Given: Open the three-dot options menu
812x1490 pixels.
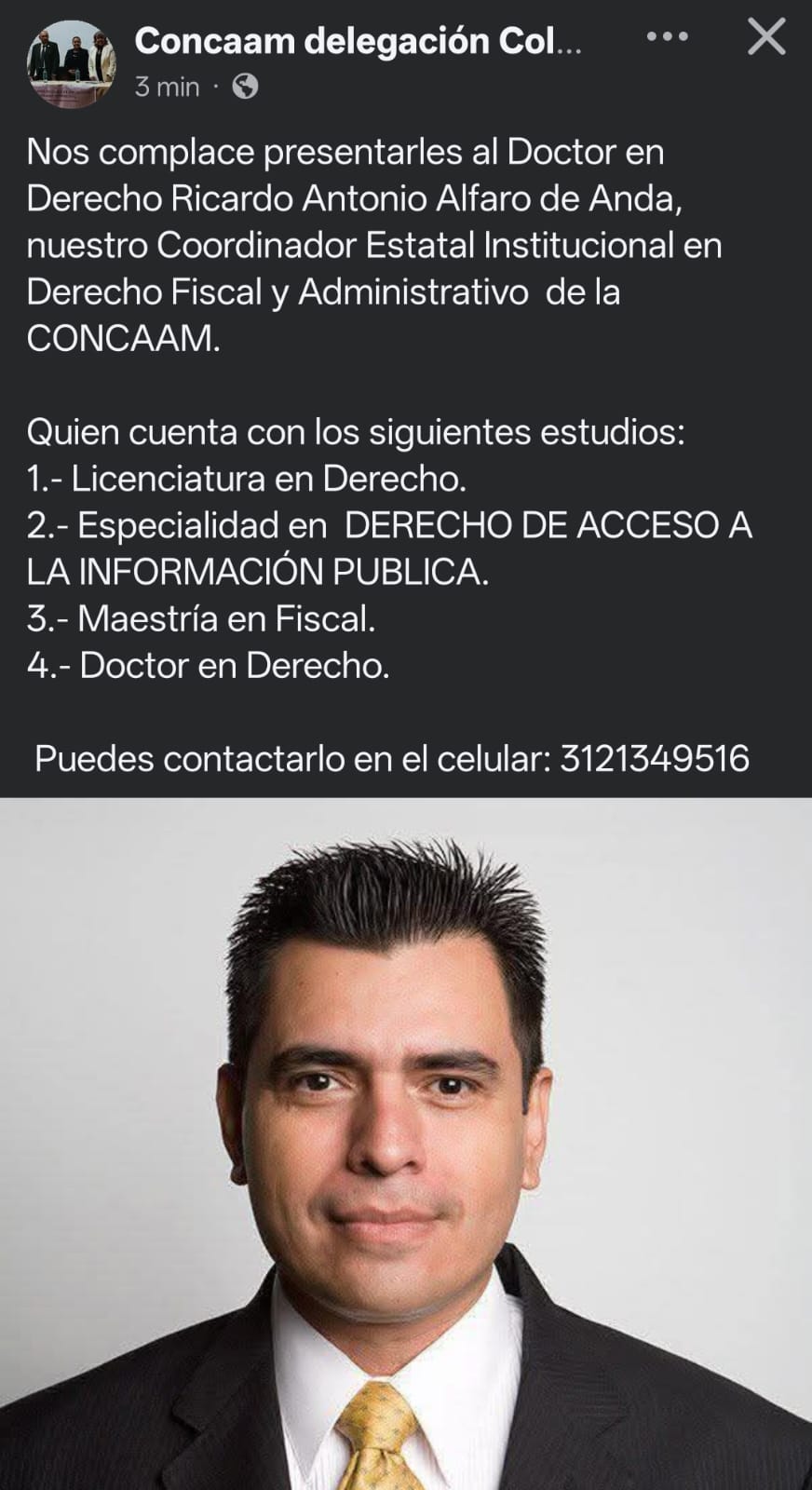Looking at the screenshot, I should (x=668, y=37).
